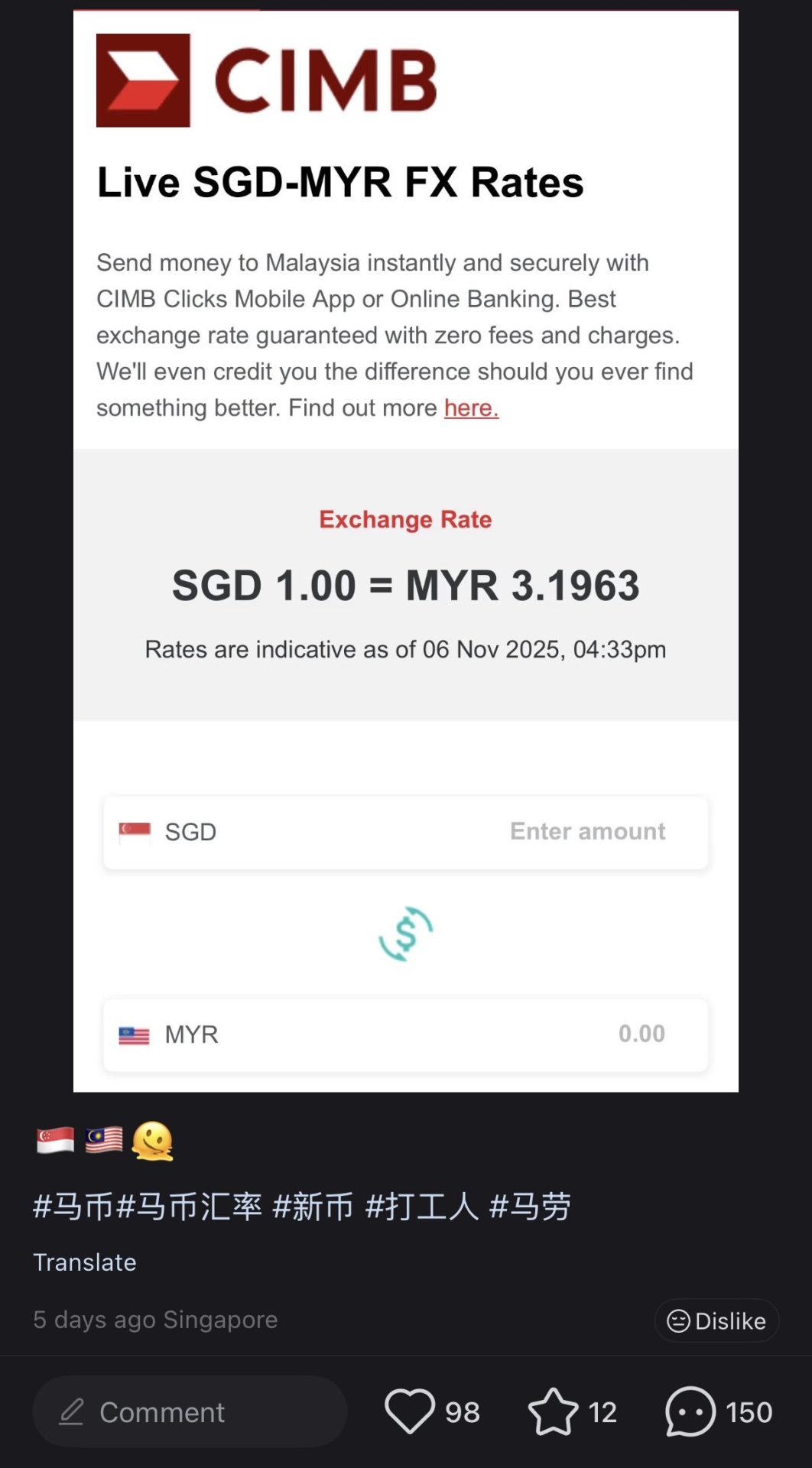Screen dimensions: 812x1468
Task: Click the pen icon in the comment bar
Action: coord(72,1411)
